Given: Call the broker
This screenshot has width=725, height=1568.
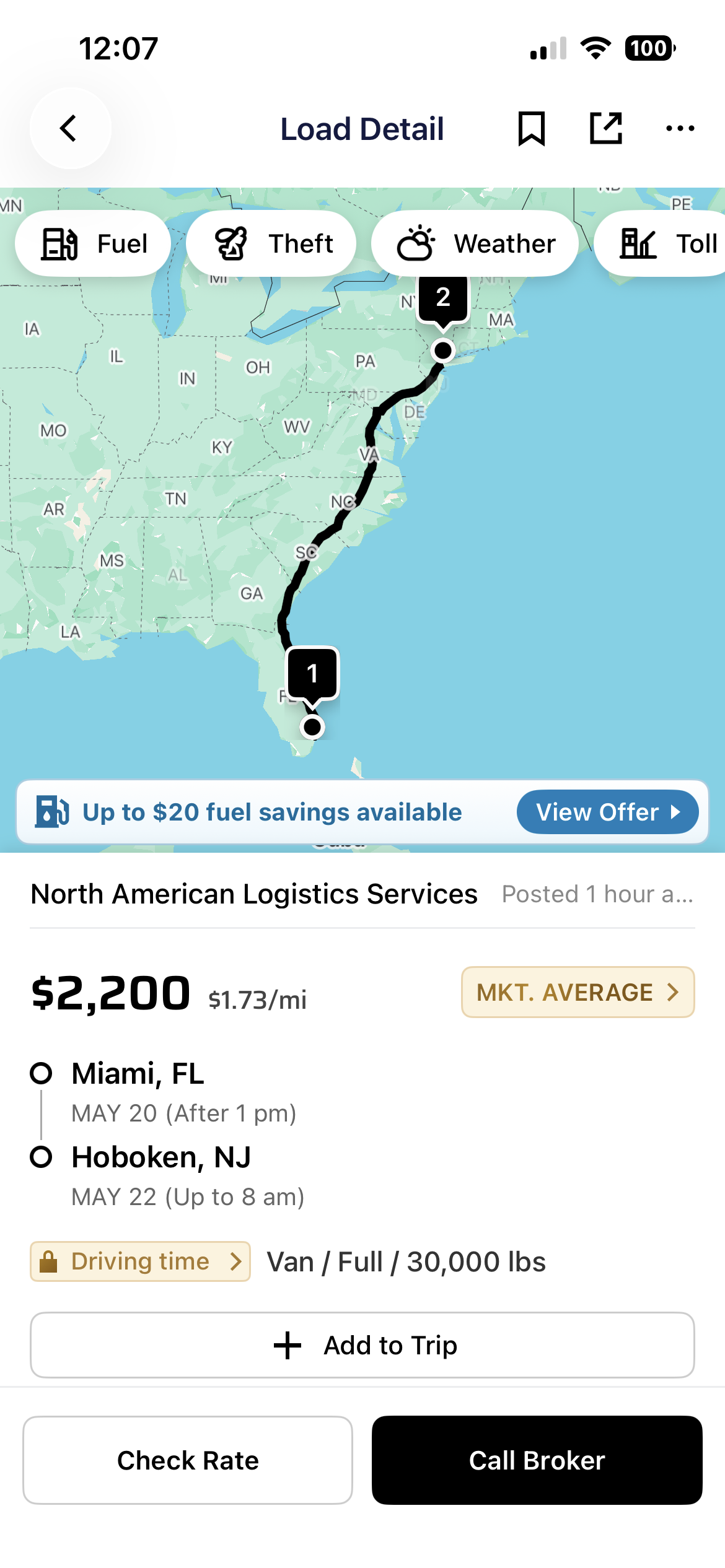Looking at the screenshot, I should pos(537,1460).
